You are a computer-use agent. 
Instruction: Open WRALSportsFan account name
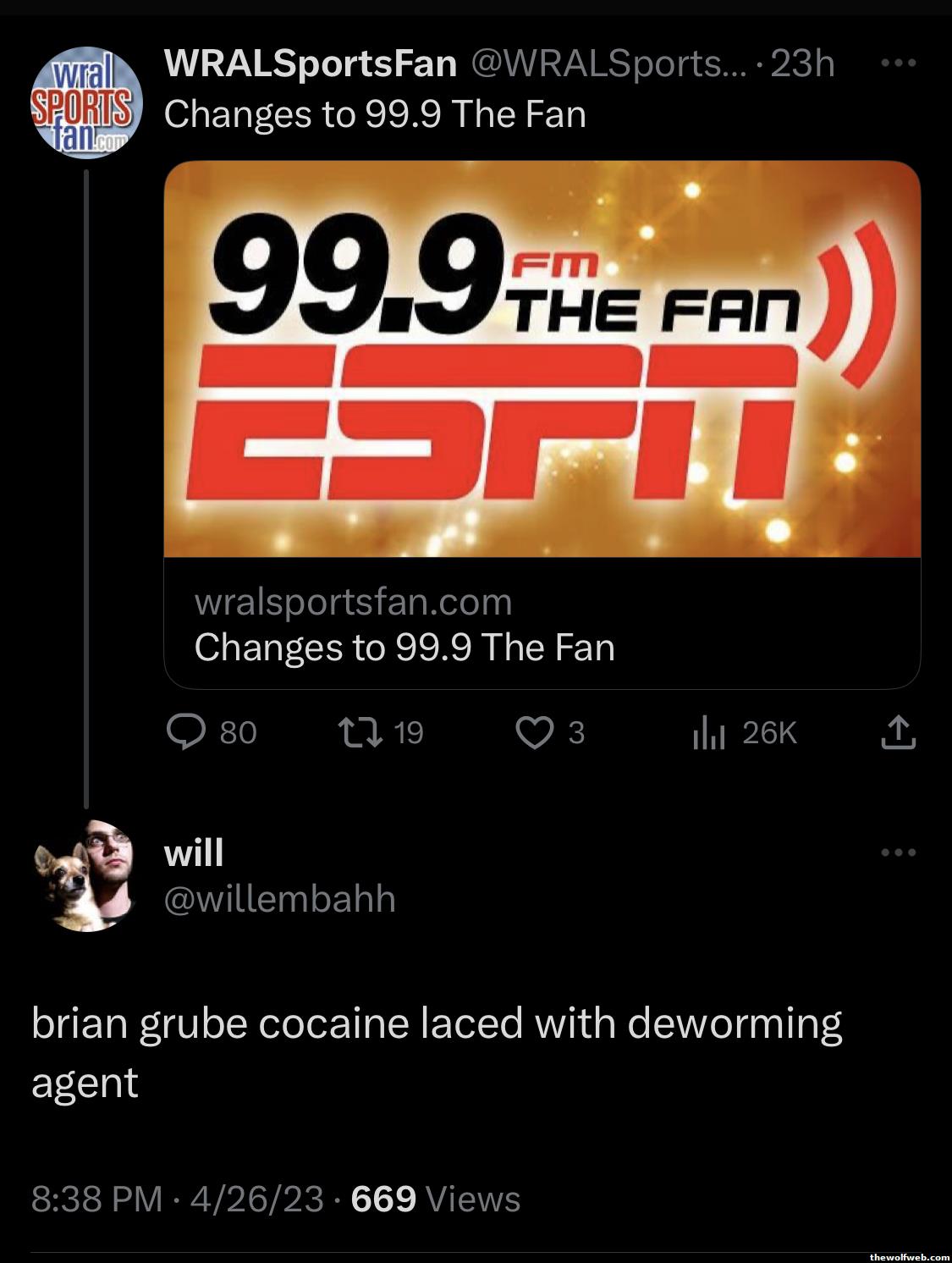click(x=311, y=63)
